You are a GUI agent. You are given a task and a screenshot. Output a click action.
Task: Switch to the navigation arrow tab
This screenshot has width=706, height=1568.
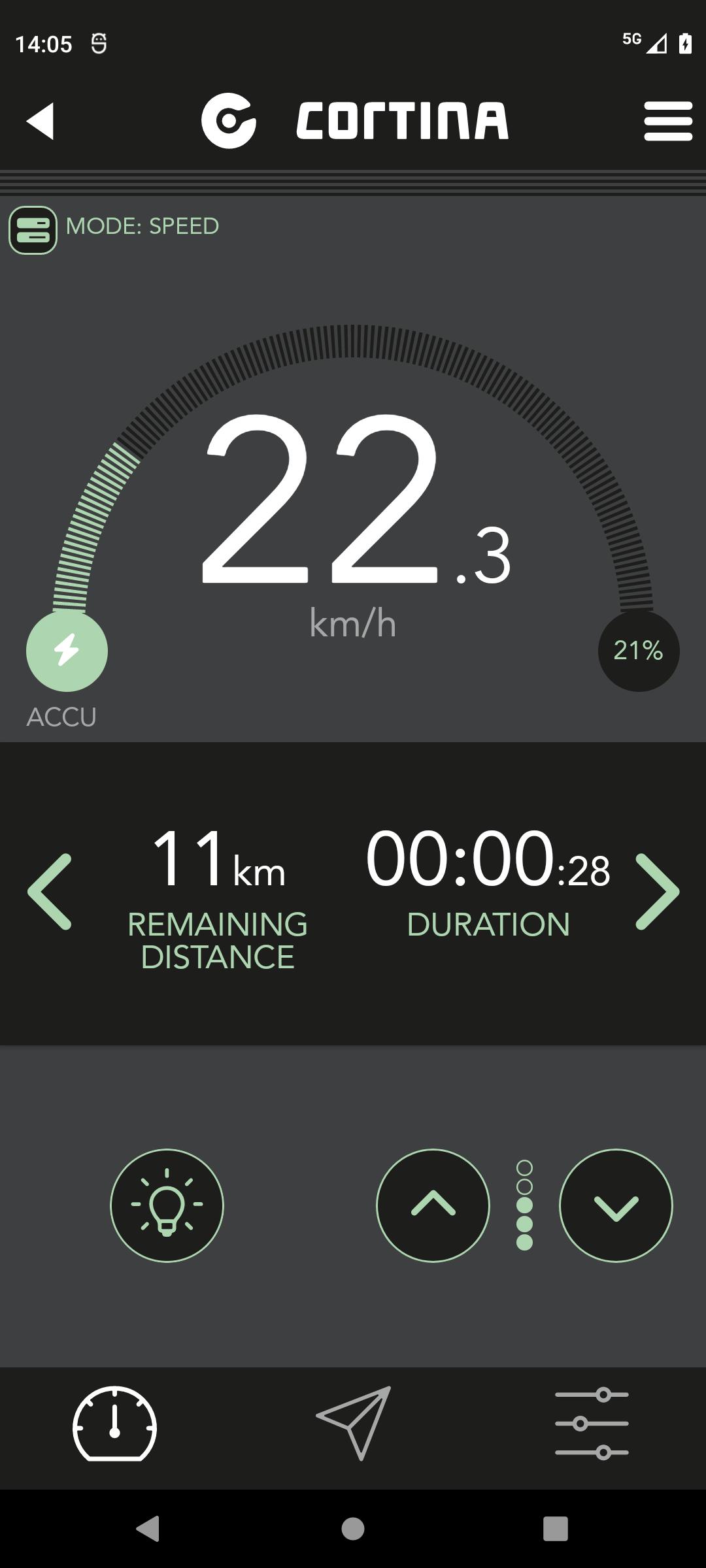click(354, 1423)
